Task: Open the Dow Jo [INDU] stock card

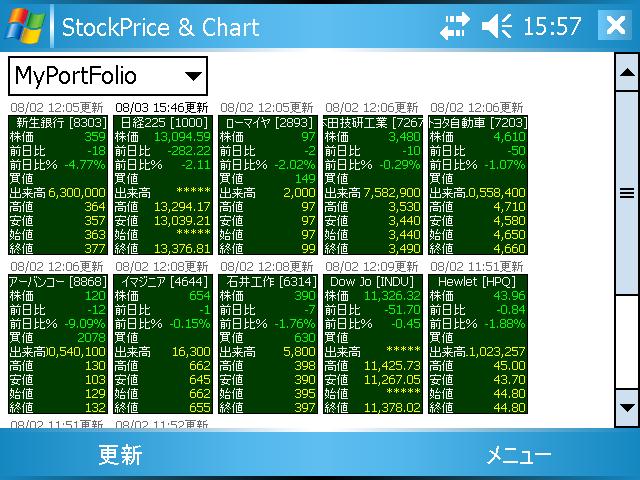Action: [x=373, y=345]
